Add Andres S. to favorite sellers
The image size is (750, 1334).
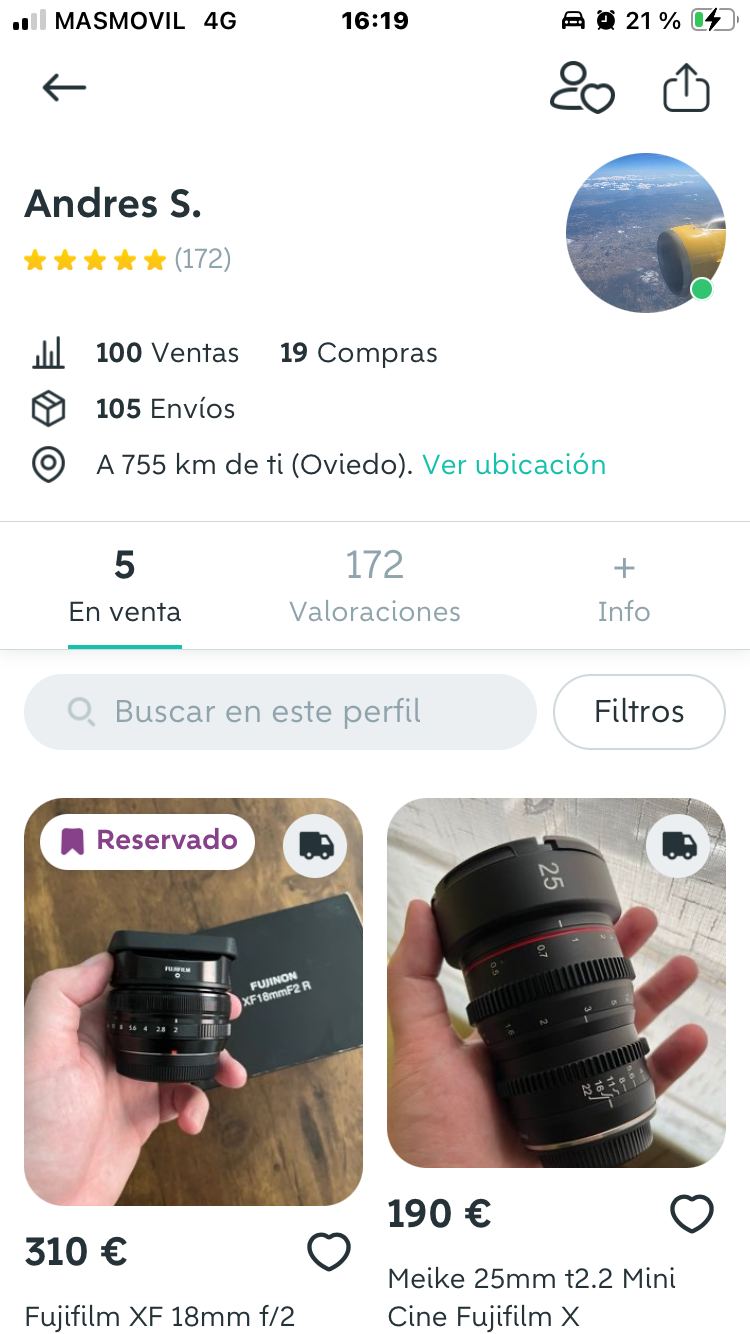click(581, 88)
